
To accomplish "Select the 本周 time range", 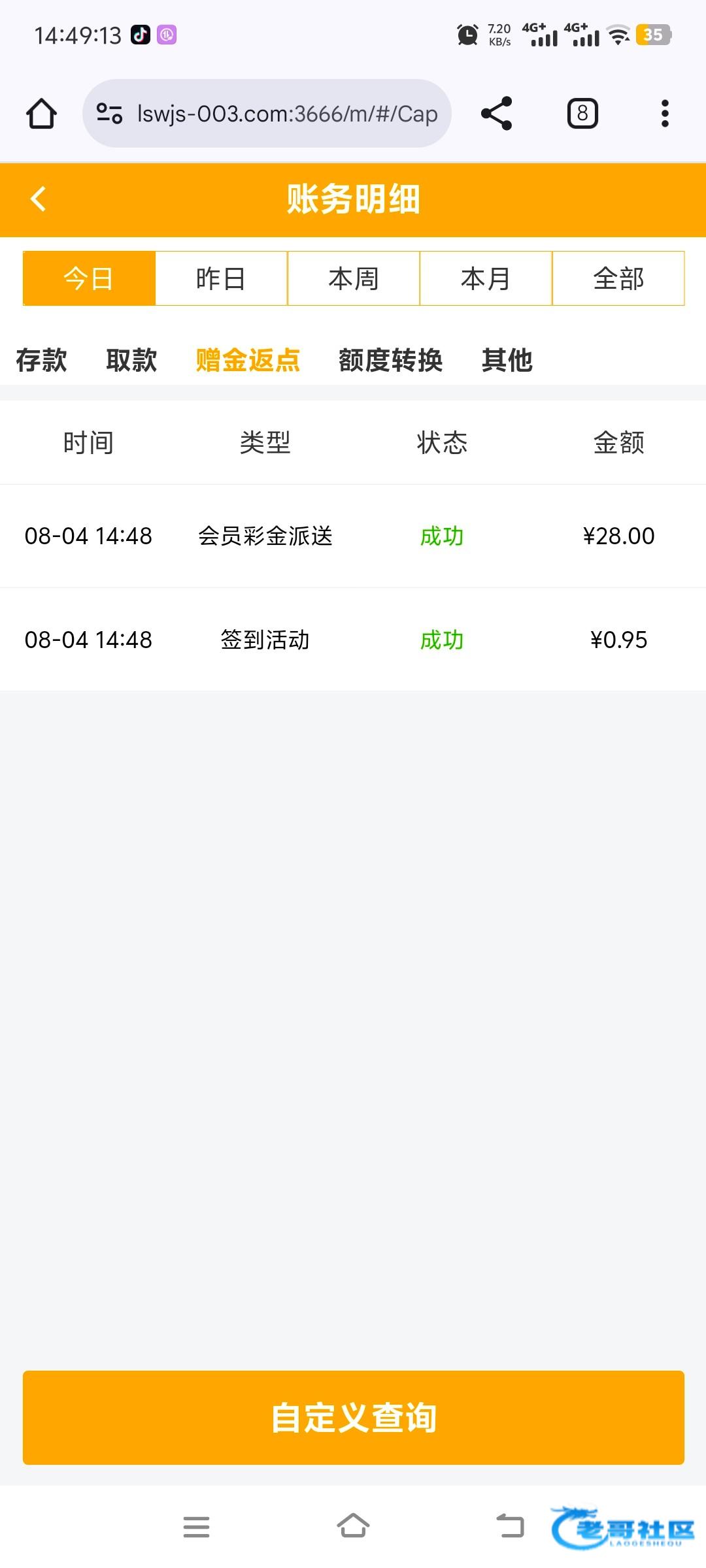I will click(x=354, y=279).
